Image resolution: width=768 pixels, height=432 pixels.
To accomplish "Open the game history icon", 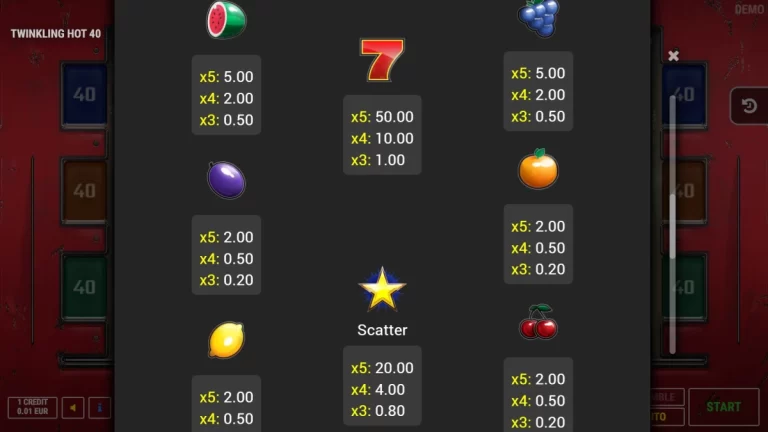I will [749, 106].
